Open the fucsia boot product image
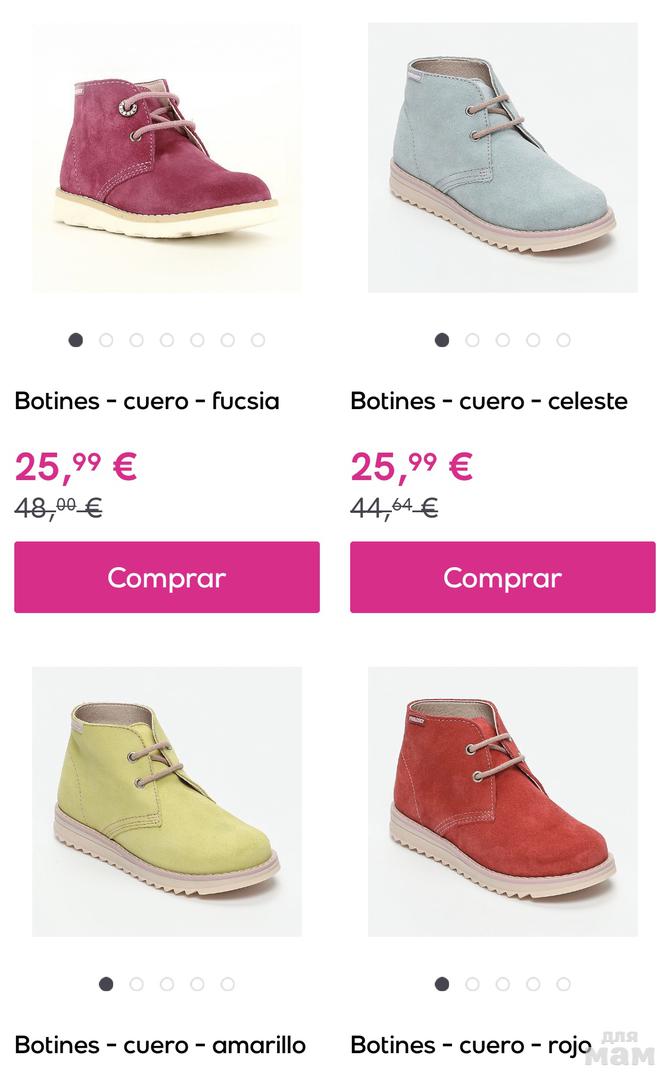 (x=167, y=158)
